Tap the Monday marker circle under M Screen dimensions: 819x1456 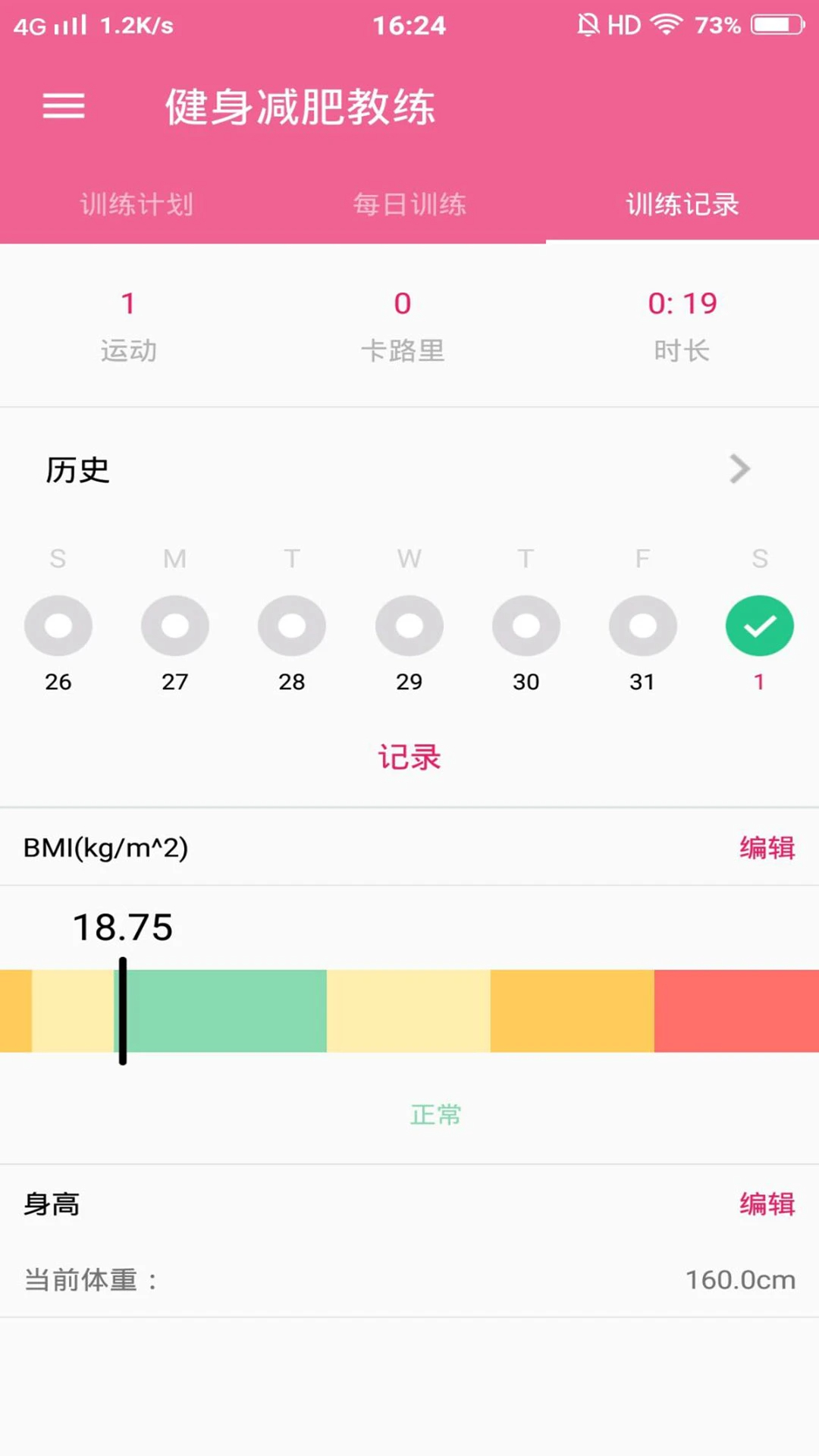(175, 625)
